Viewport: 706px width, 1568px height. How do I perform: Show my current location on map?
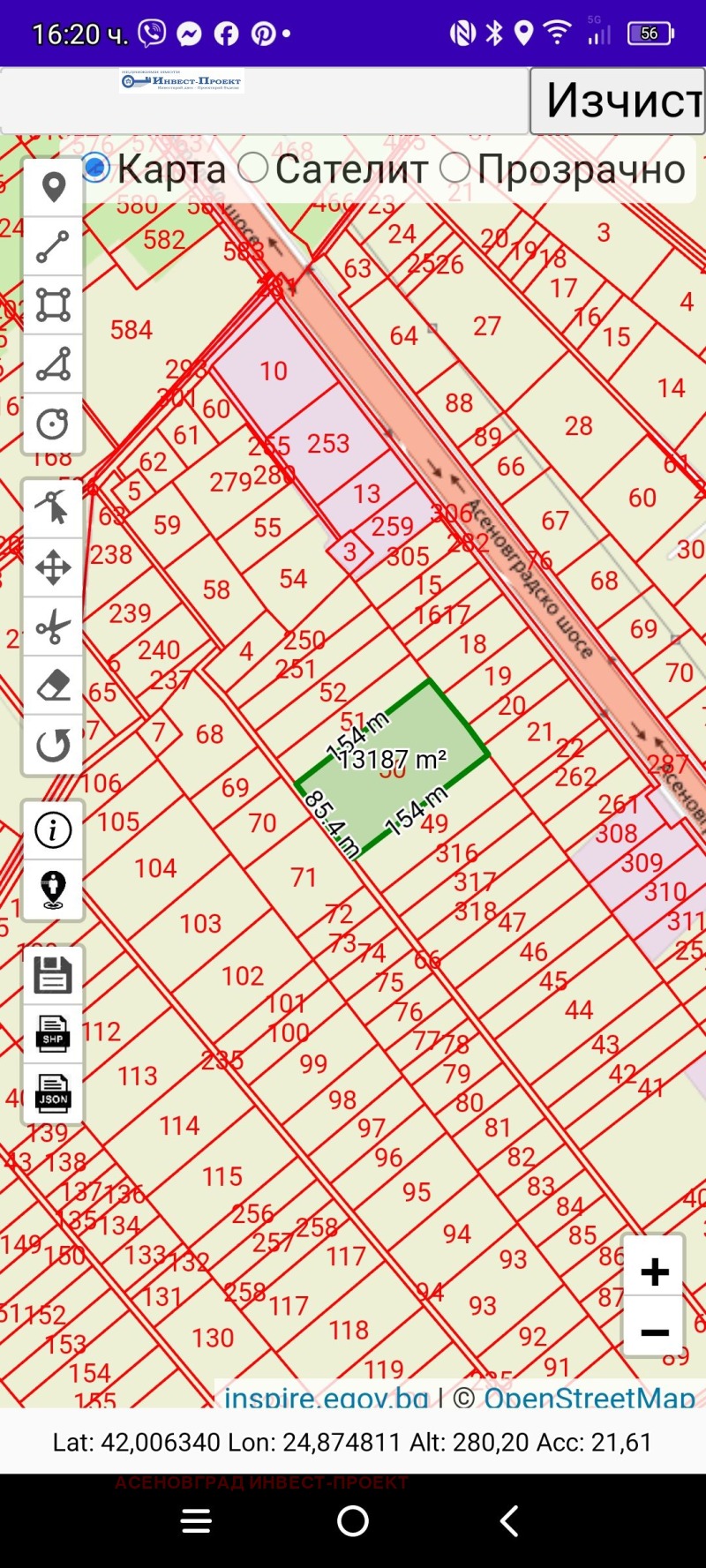pyautogui.click(x=54, y=889)
